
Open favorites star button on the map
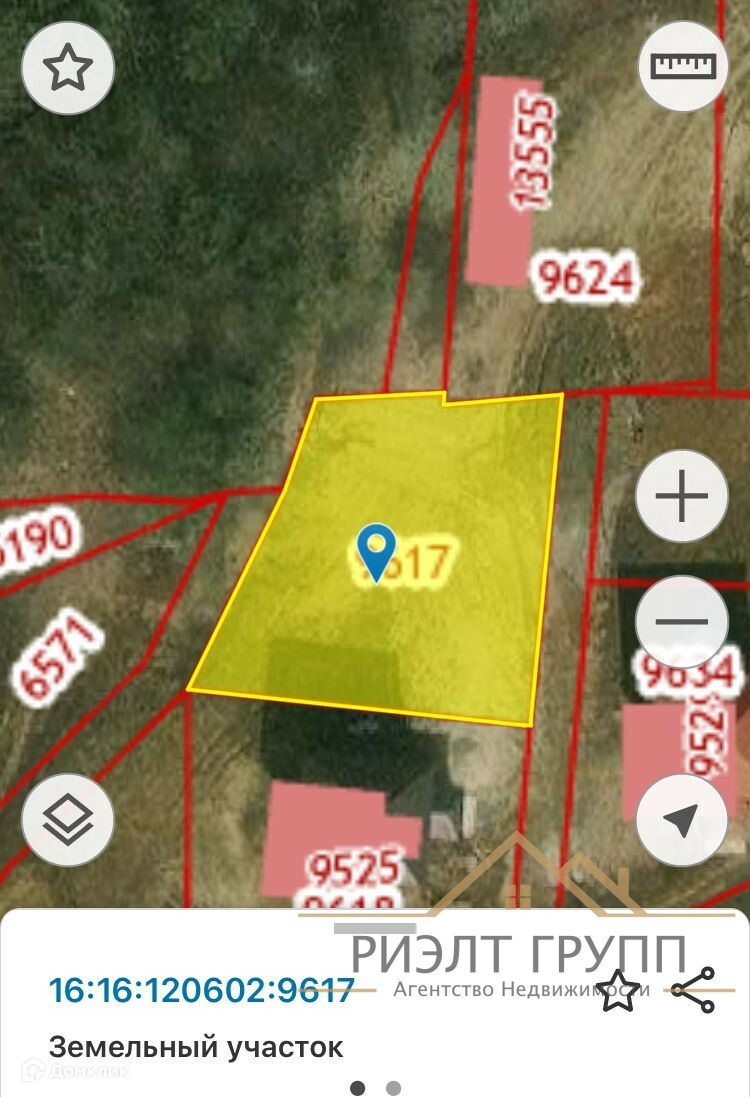point(68,68)
